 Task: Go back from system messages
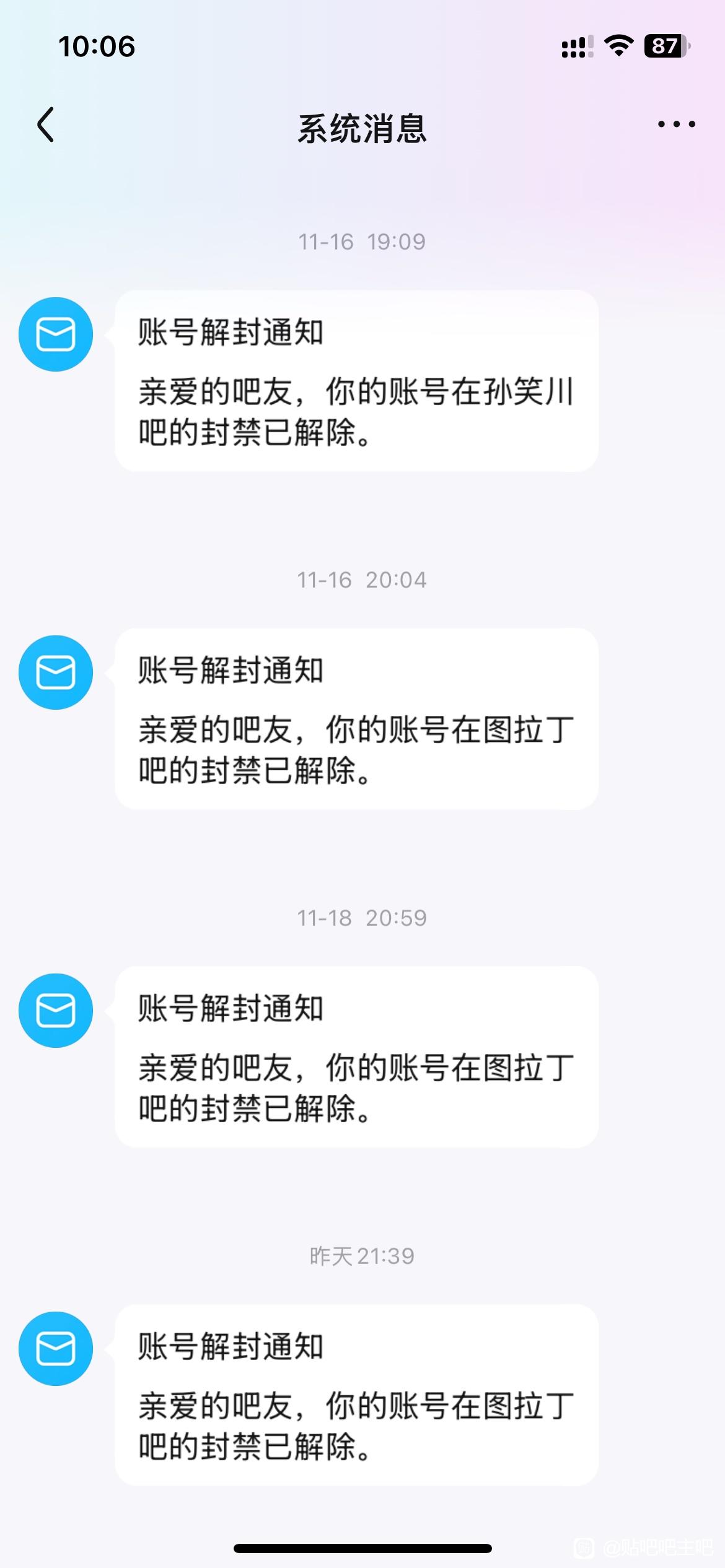tap(46, 124)
